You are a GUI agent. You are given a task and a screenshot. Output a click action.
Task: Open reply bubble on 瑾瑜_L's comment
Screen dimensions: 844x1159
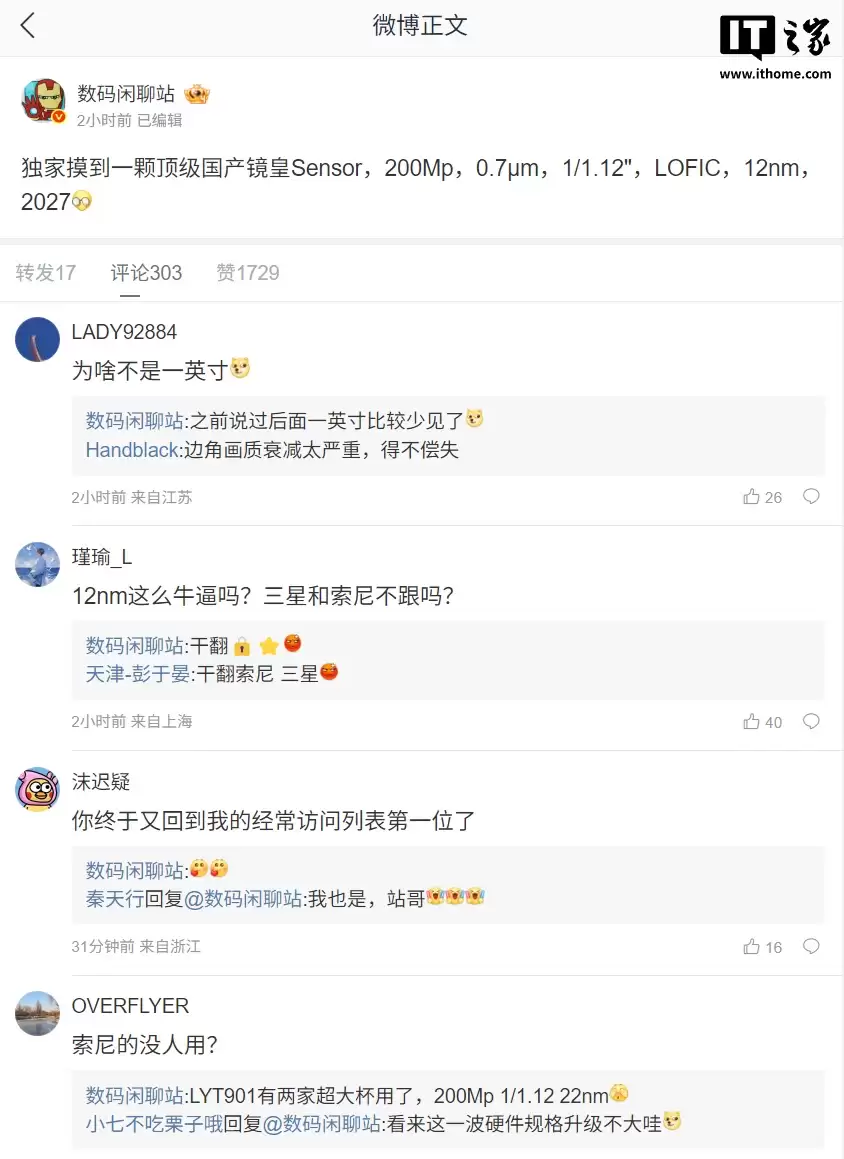(810, 721)
